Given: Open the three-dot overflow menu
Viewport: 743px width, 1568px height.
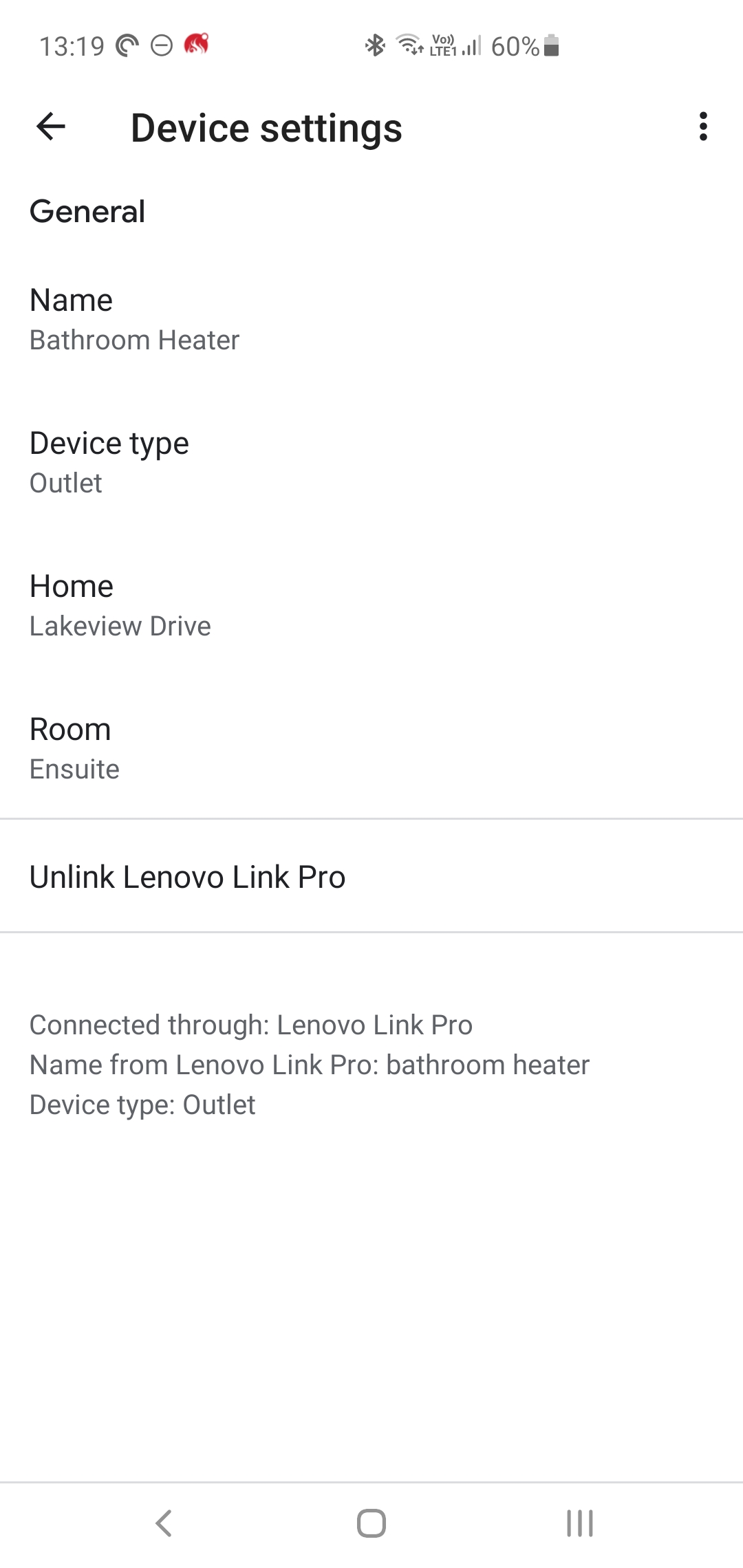Looking at the screenshot, I should pos(702,127).
